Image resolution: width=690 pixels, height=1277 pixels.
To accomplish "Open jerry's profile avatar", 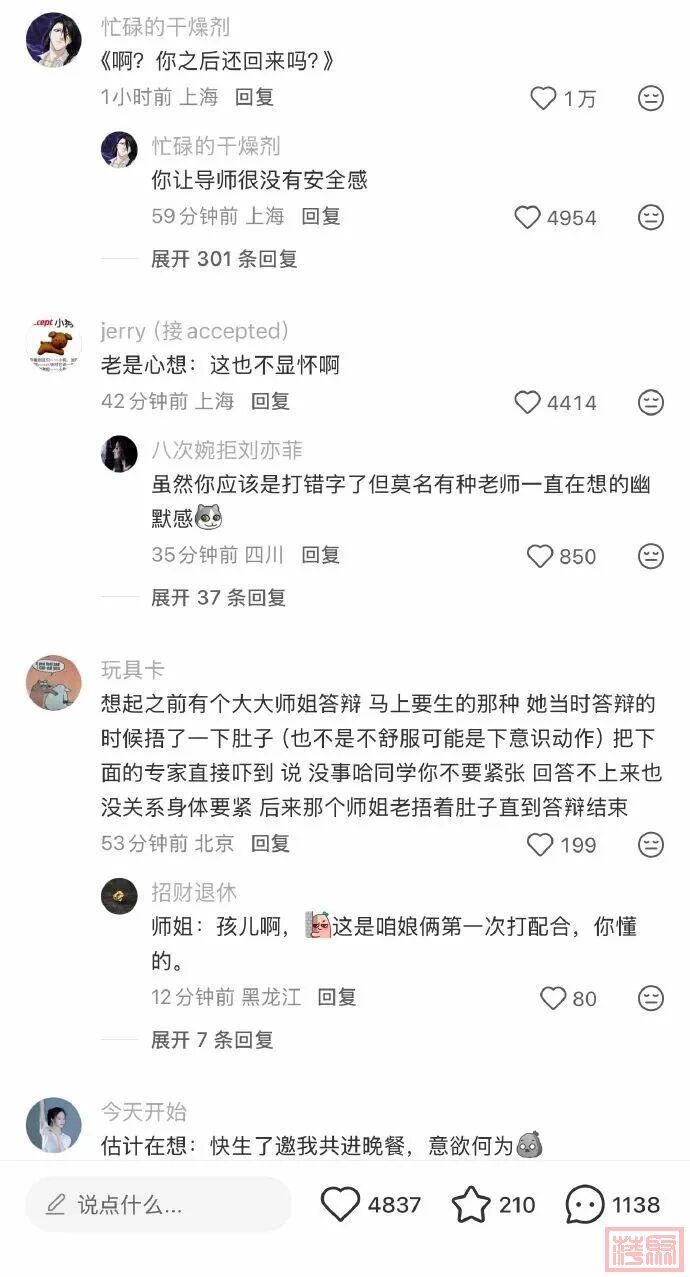I will (x=54, y=345).
